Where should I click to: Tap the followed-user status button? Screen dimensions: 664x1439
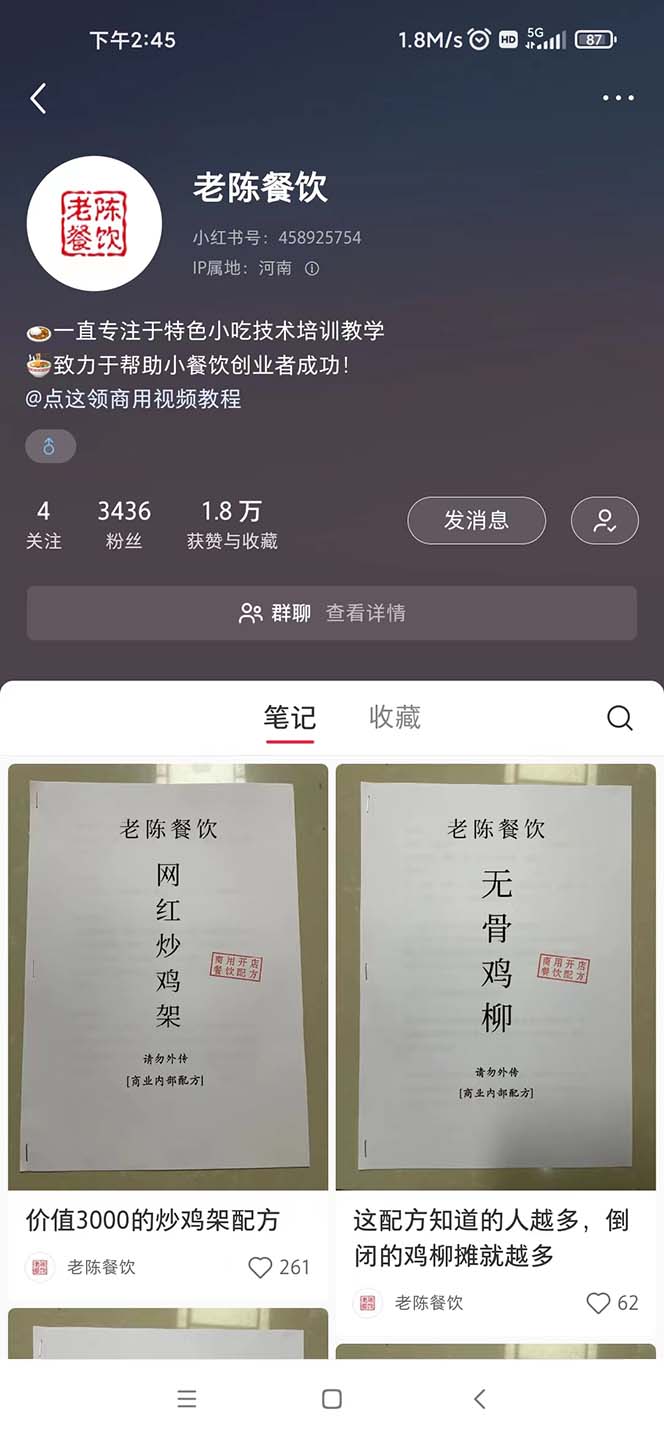[604, 520]
